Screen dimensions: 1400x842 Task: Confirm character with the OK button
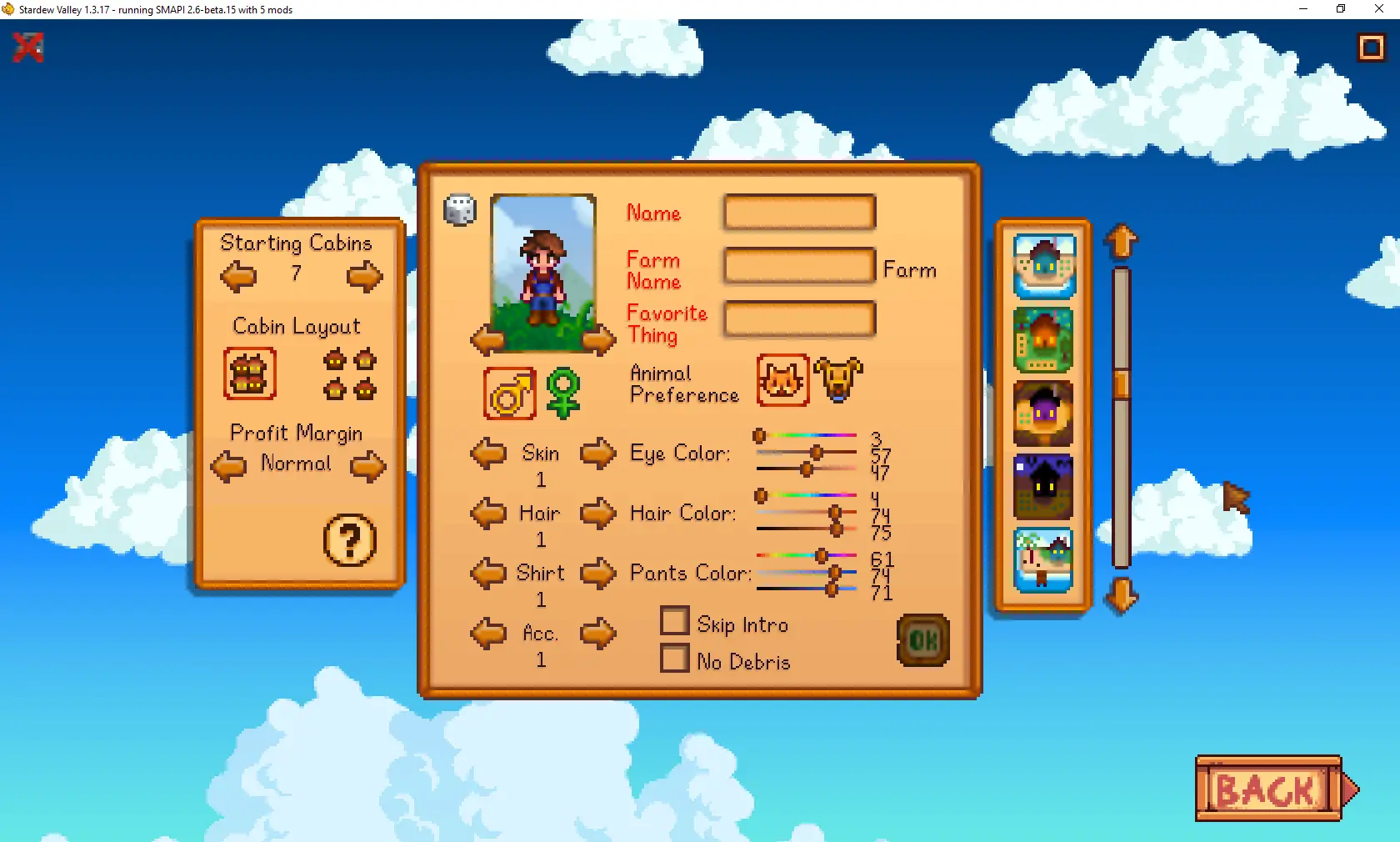tap(923, 640)
